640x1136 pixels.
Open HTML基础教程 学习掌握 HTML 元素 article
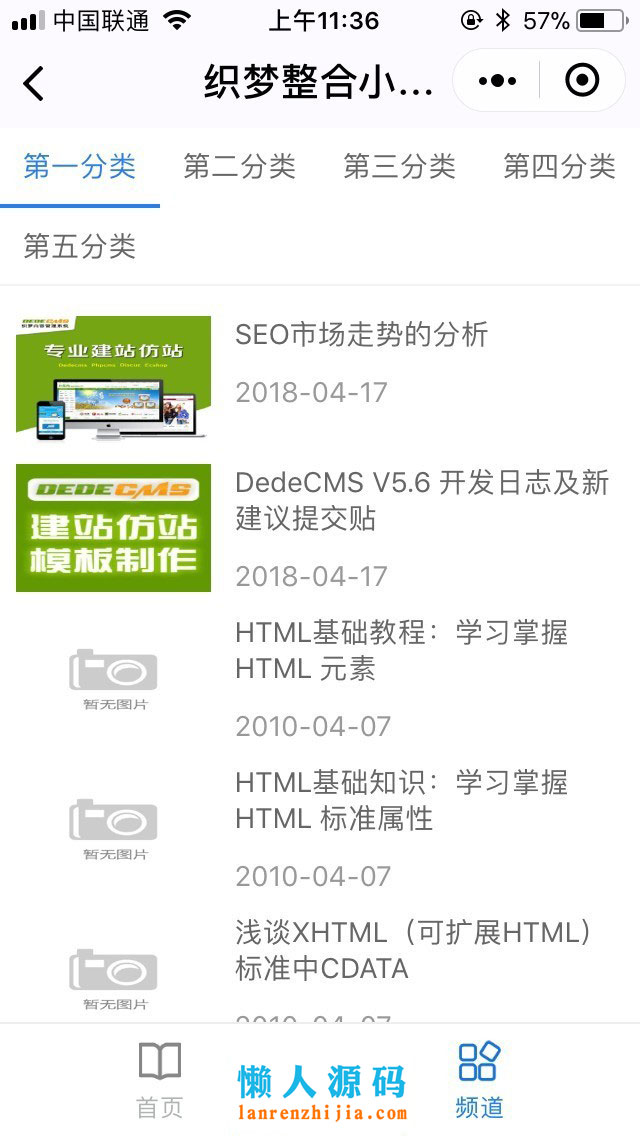click(401, 650)
